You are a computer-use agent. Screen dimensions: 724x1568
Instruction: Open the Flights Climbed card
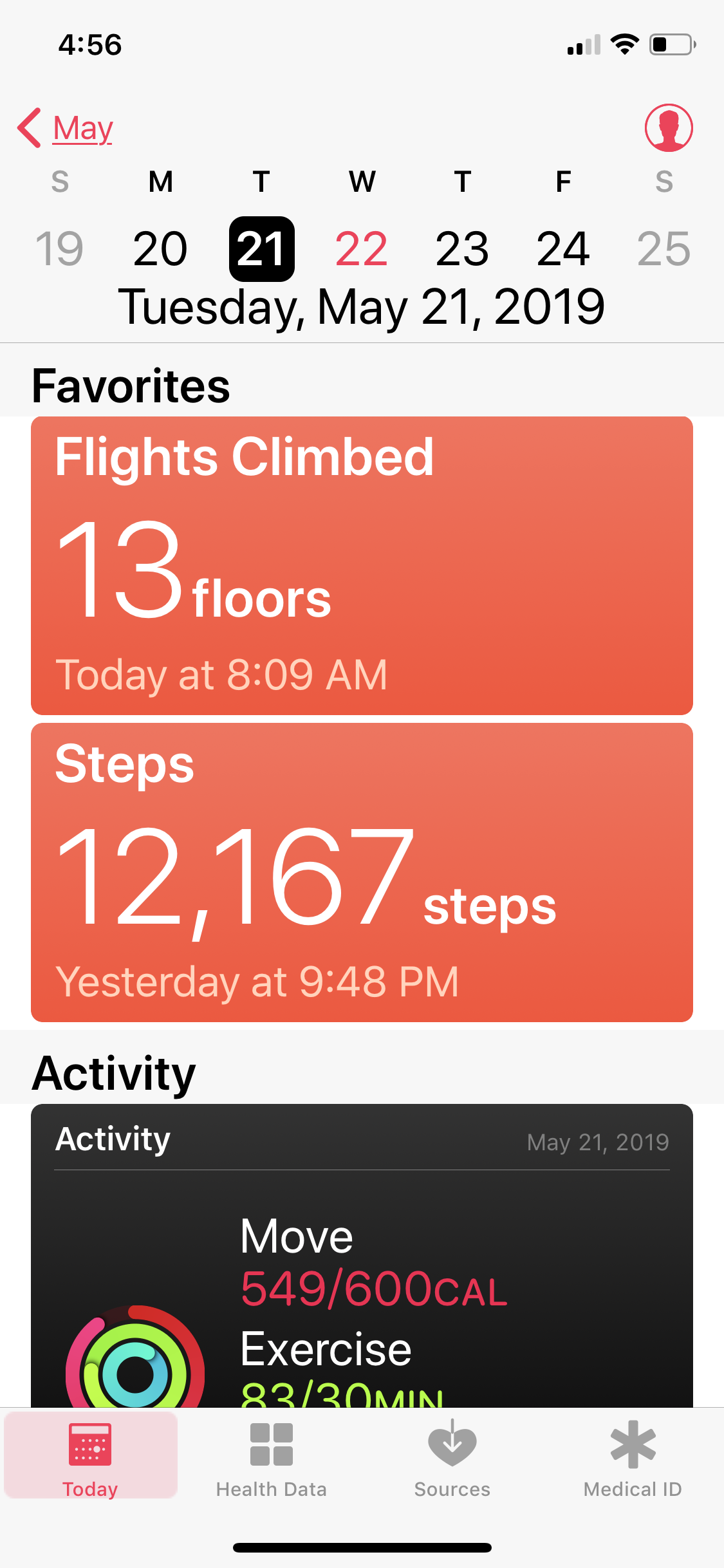(362, 565)
